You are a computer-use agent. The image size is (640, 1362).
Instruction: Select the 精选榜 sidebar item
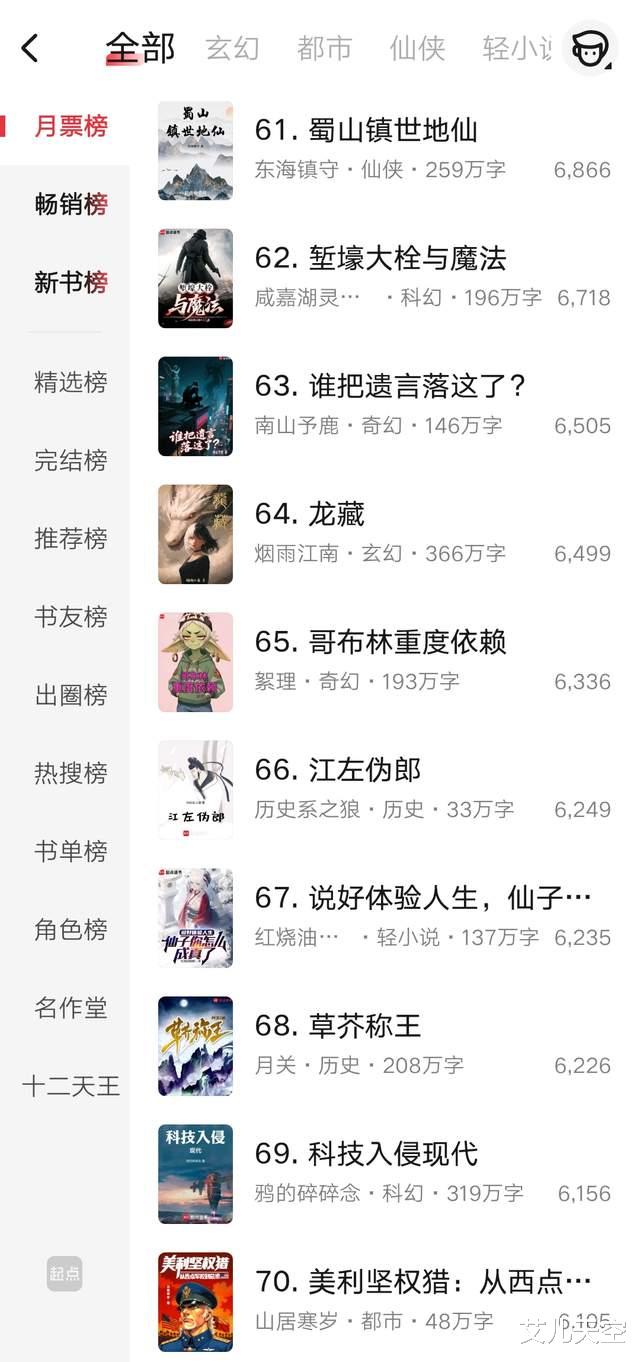[x=70, y=382]
